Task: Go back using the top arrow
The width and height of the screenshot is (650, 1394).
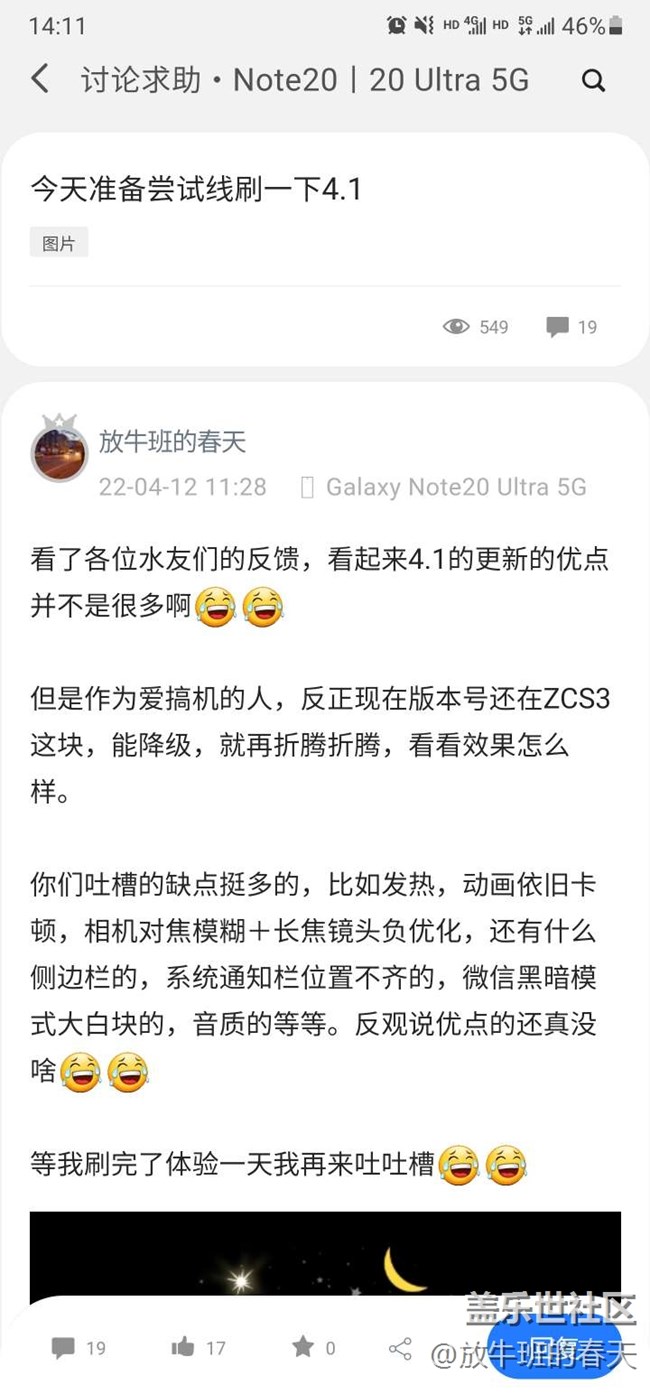Action: click(x=40, y=79)
